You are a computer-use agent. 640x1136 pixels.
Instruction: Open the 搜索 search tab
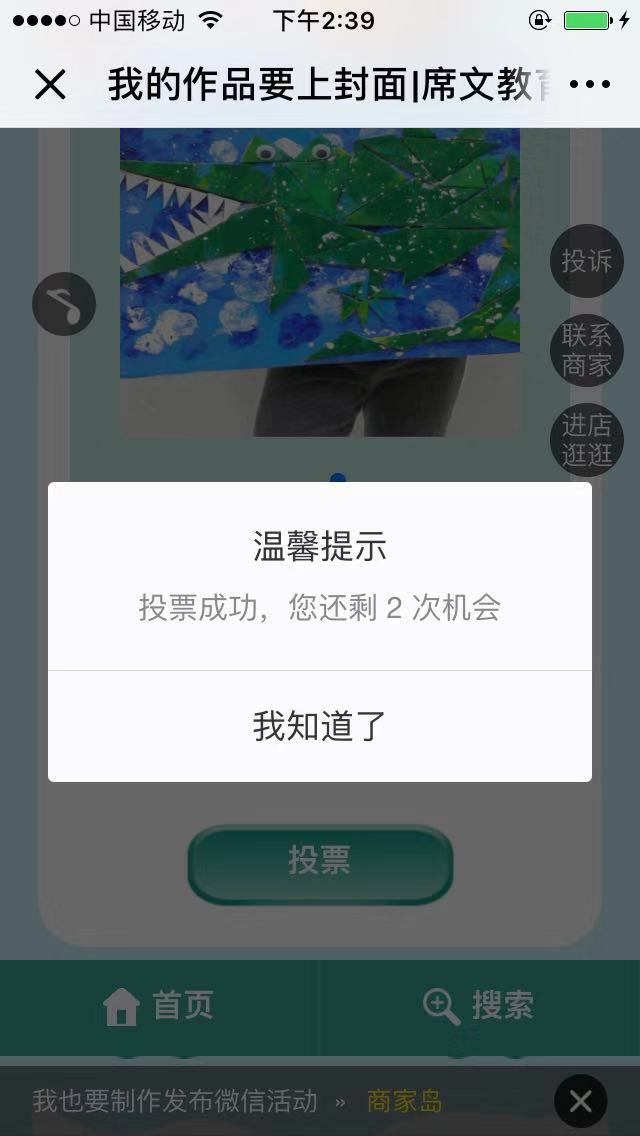tap(480, 1006)
